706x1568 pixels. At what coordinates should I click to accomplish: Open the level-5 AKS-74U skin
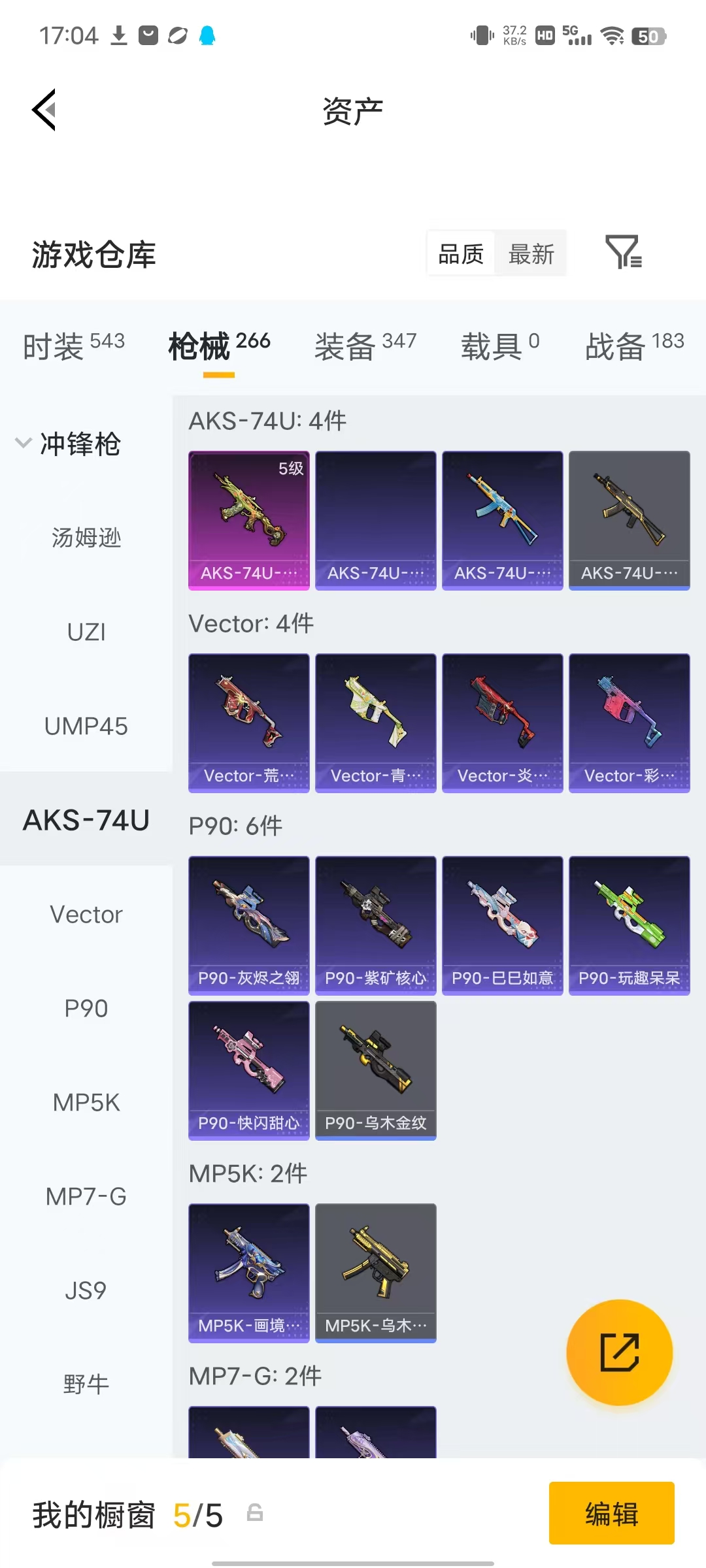click(249, 521)
